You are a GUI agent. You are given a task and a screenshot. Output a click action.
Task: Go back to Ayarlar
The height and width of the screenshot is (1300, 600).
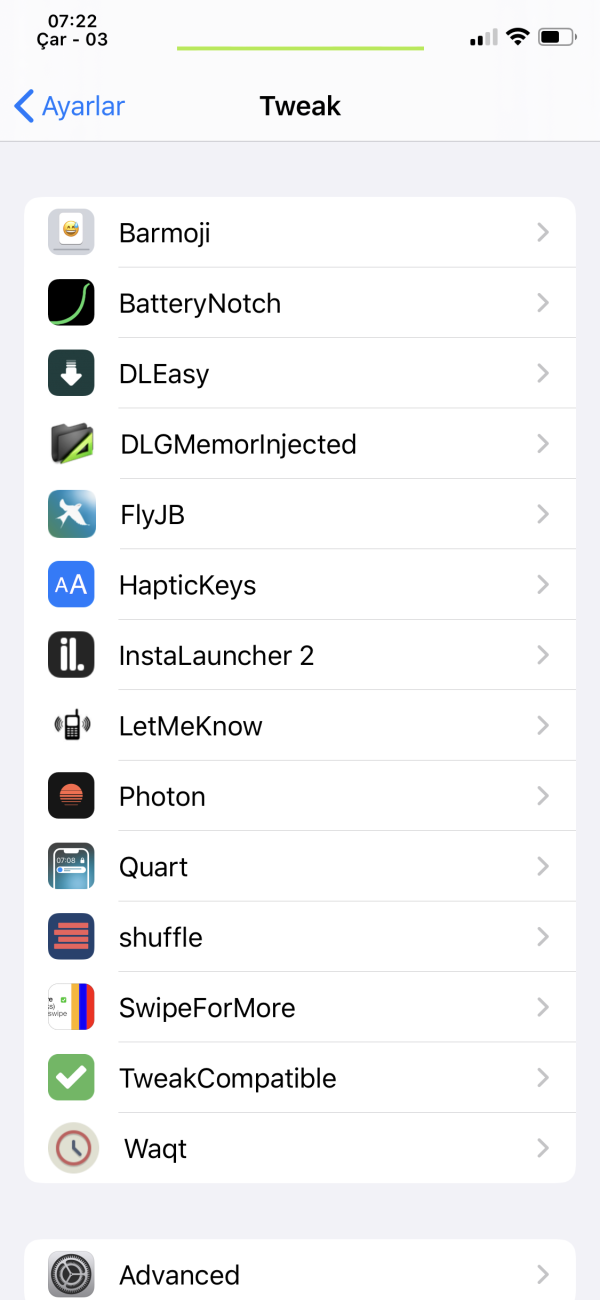[70, 106]
